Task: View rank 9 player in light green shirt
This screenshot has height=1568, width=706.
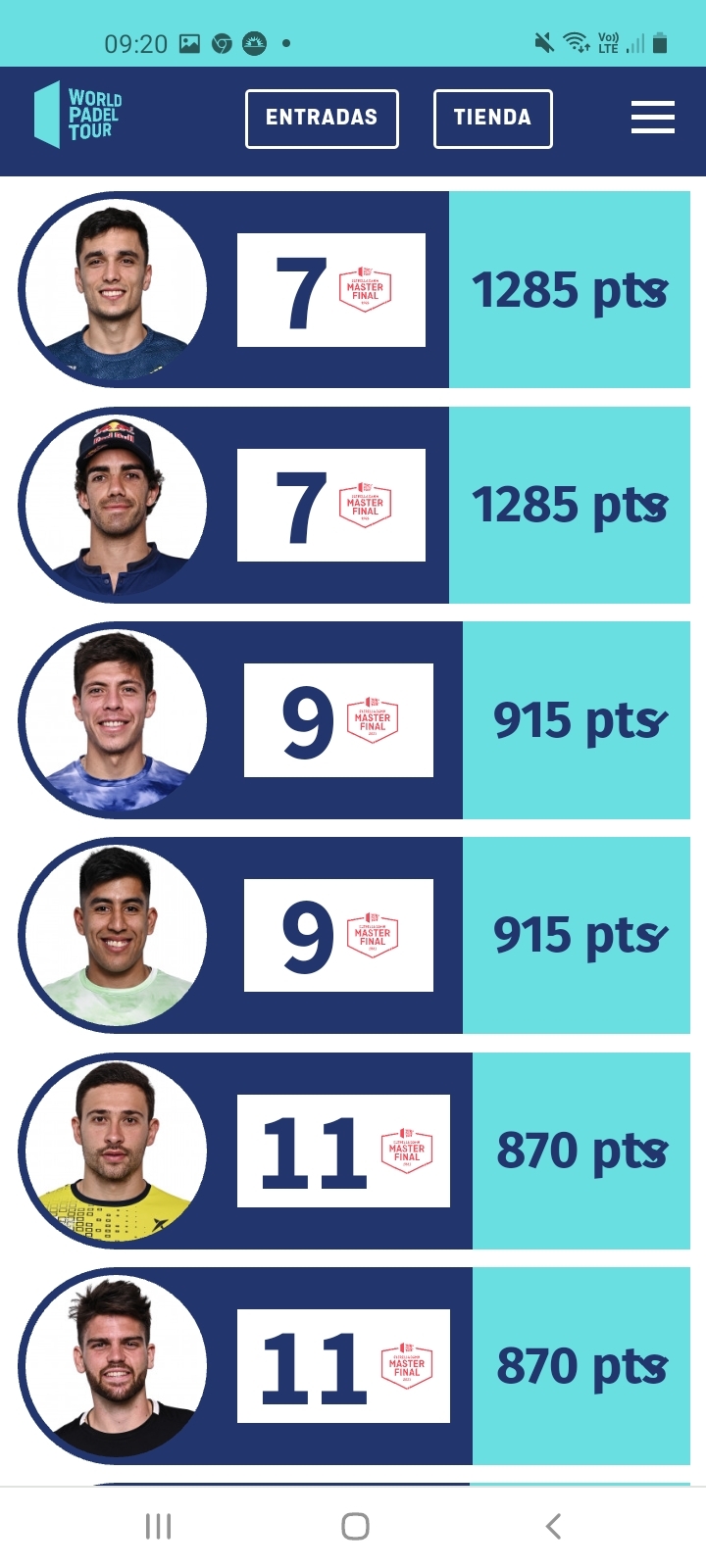Action: pos(115,935)
